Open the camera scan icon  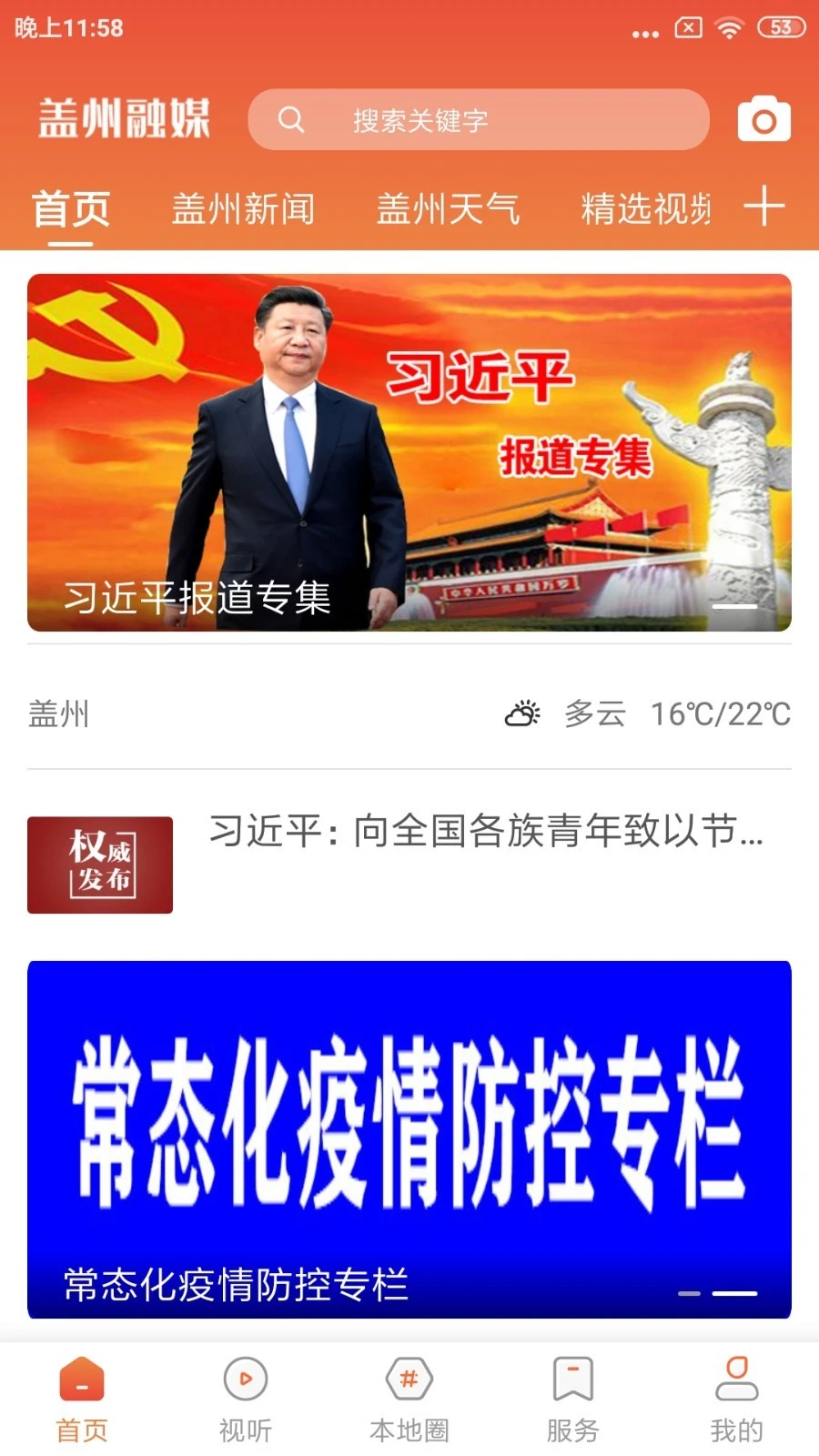pyautogui.click(x=764, y=118)
